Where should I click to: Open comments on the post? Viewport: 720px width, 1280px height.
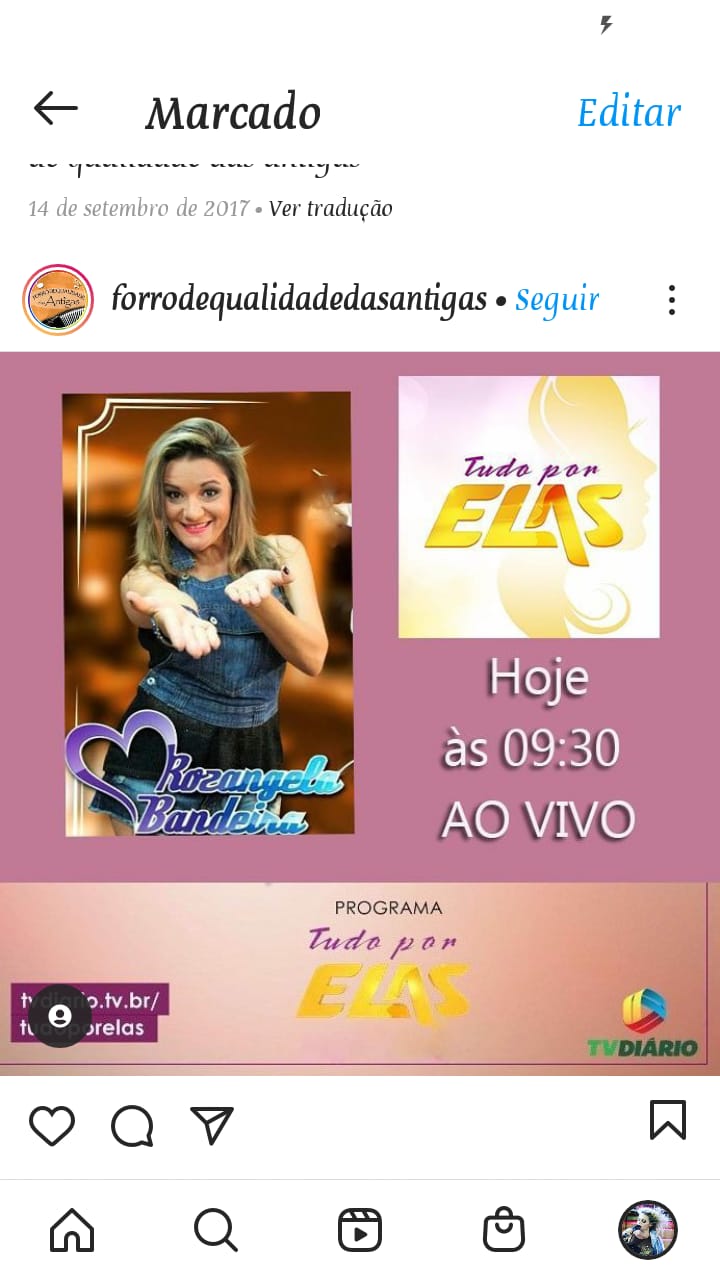coord(132,1125)
